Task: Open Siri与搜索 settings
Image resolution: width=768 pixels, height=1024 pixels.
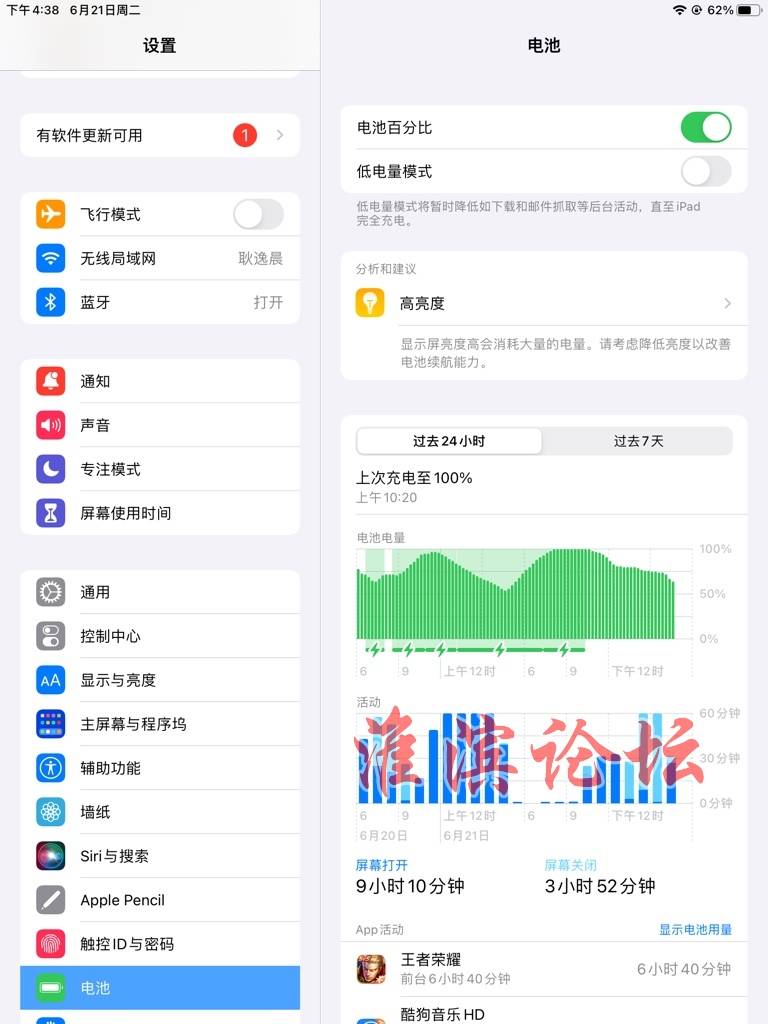Action: (x=160, y=856)
